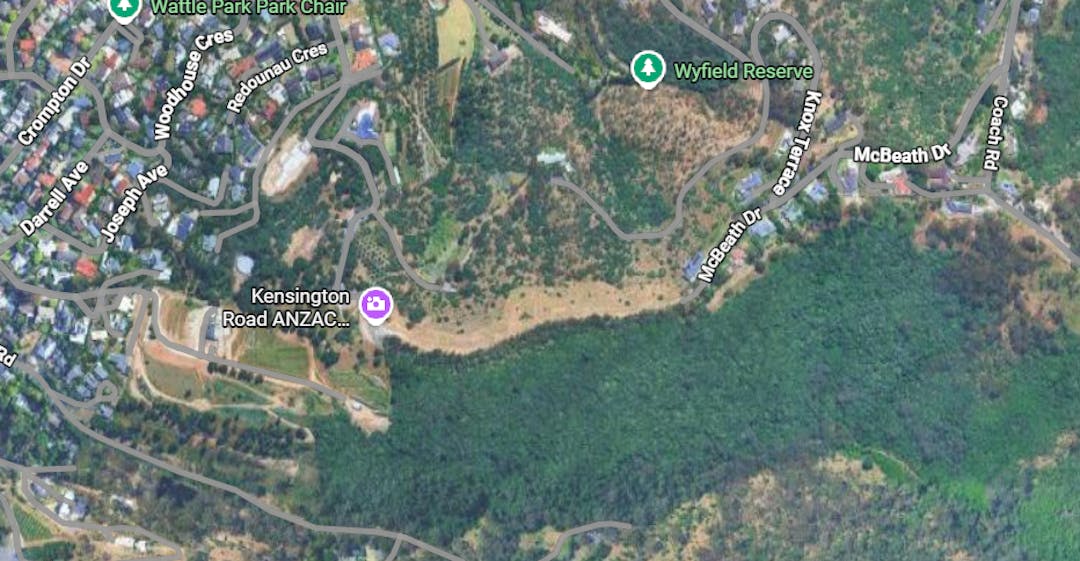This screenshot has width=1080, height=561.
Task: Tap the Wattle Park Park Chair pin
Action: click(124, 8)
